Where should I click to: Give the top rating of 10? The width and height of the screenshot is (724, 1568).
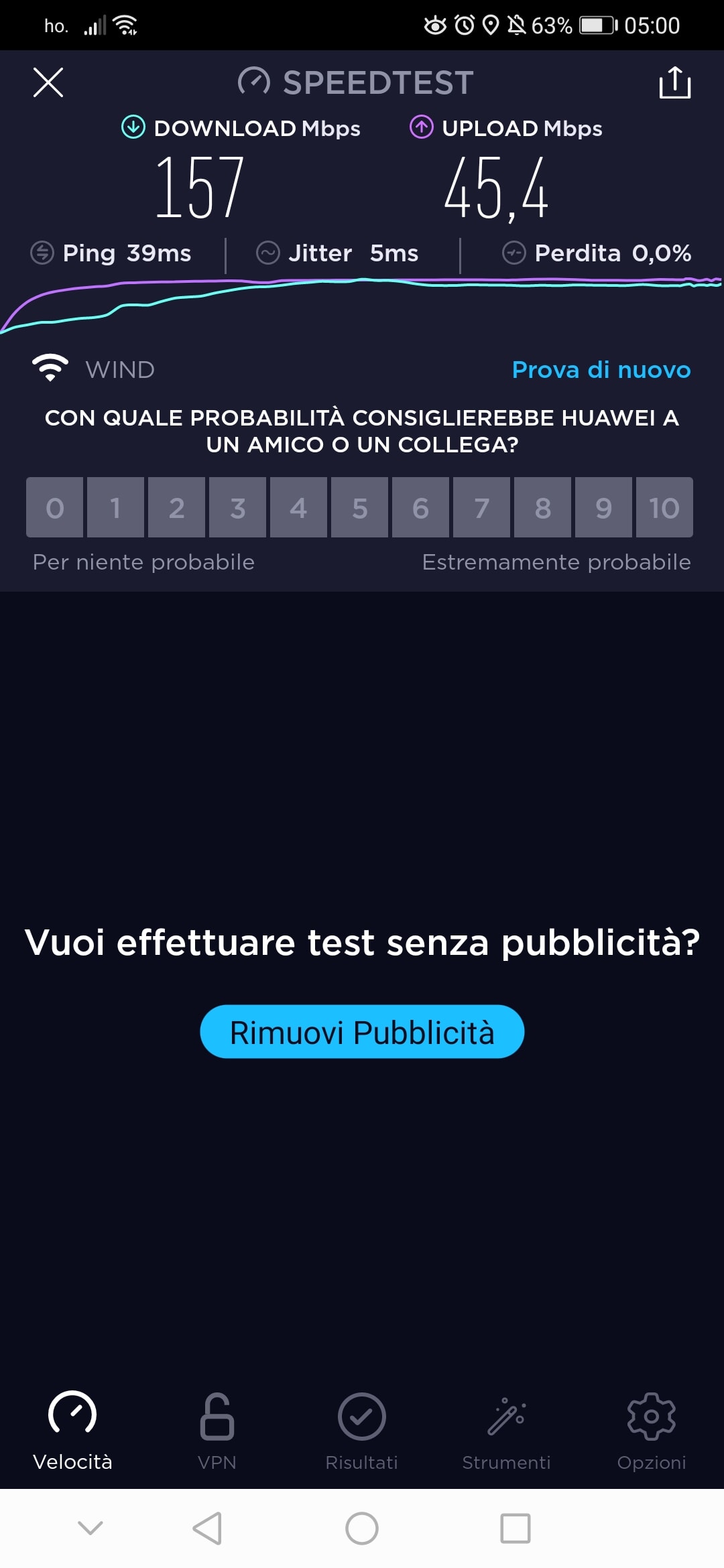tap(664, 507)
